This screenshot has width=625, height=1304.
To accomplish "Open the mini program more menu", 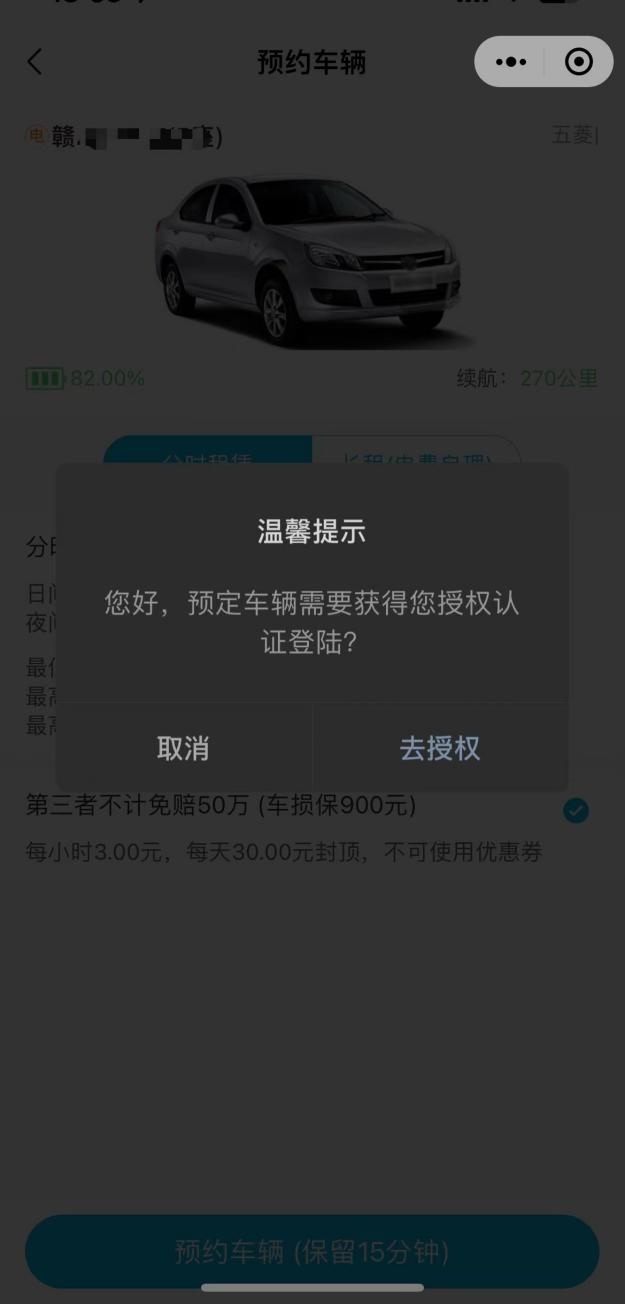I will (511, 62).
